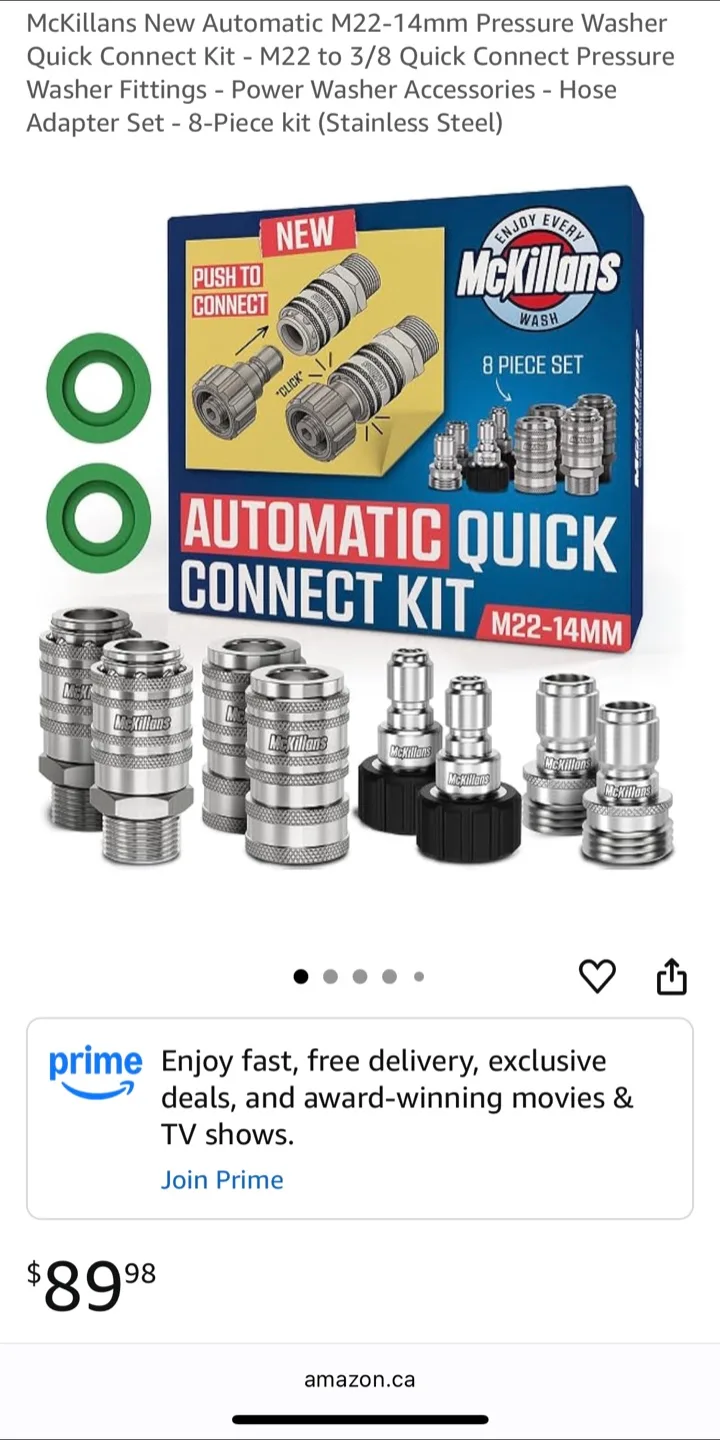Viewport: 720px width, 1440px height.
Task: Jump to the fourth image via its dot
Action: [x=389, y=977]
